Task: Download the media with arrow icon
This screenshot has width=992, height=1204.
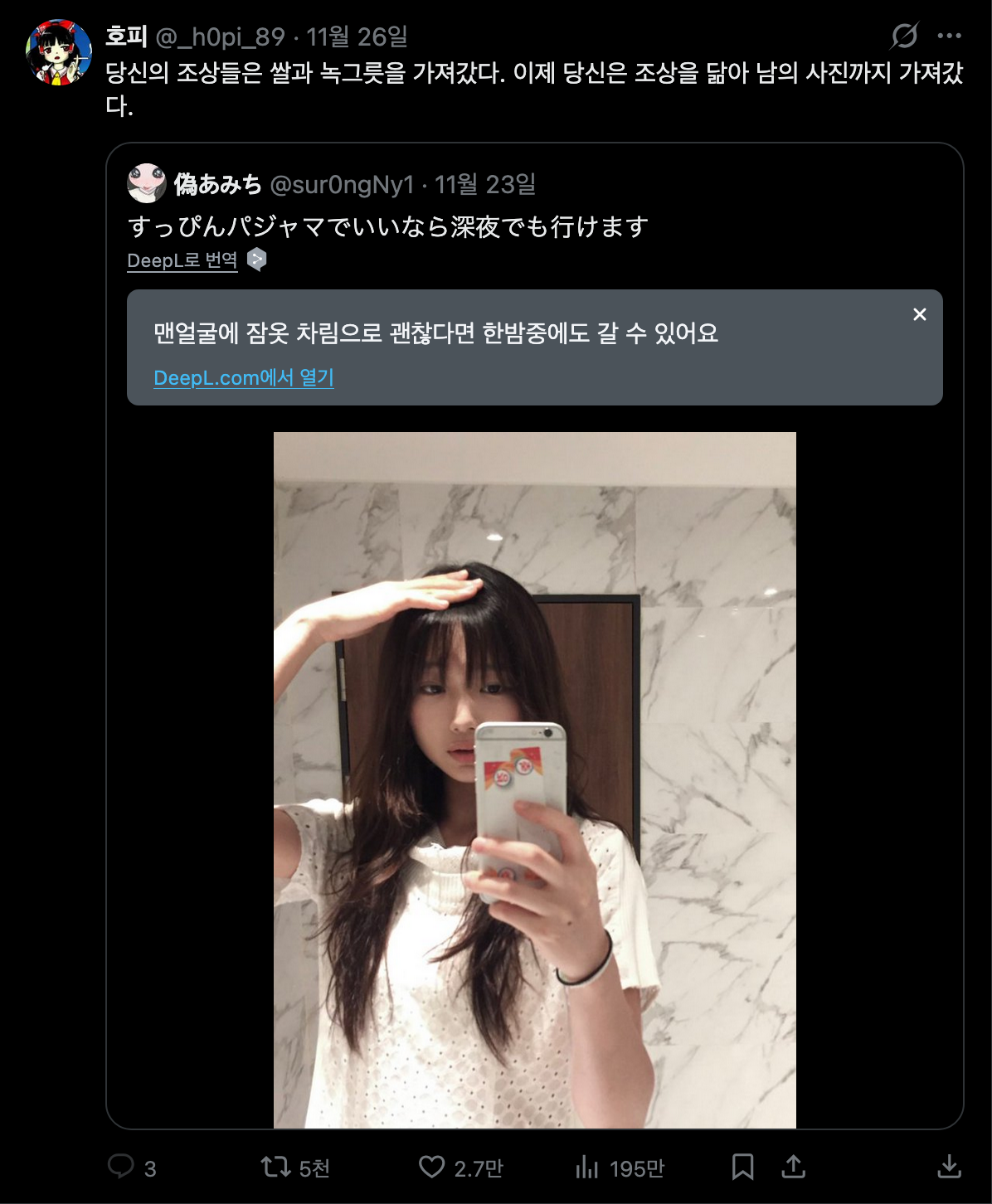Action: 949,1167
